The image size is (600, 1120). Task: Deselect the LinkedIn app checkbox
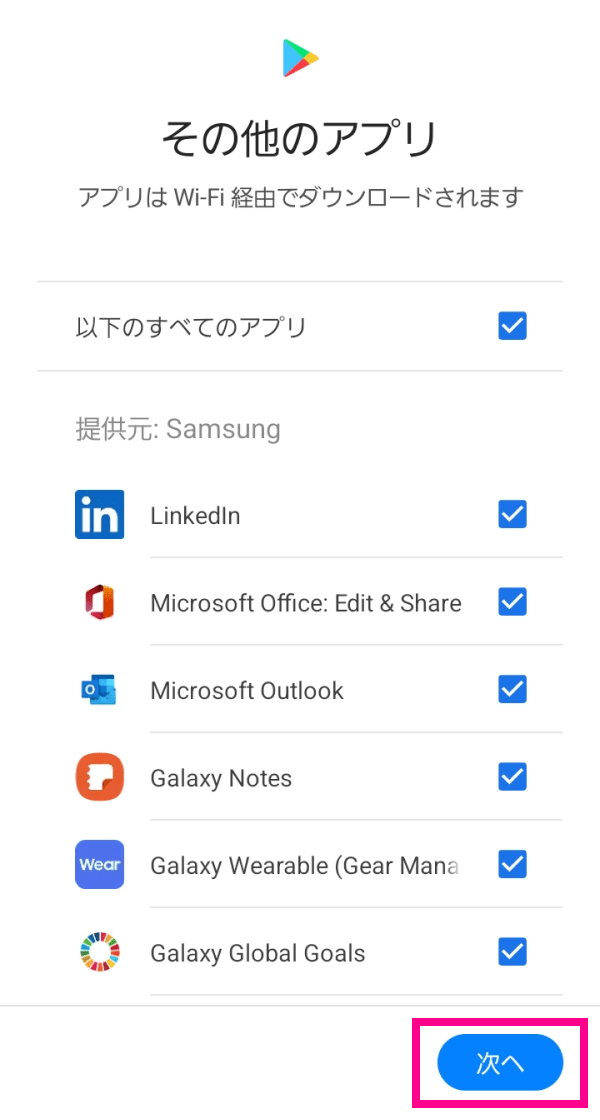click(512, 515)
